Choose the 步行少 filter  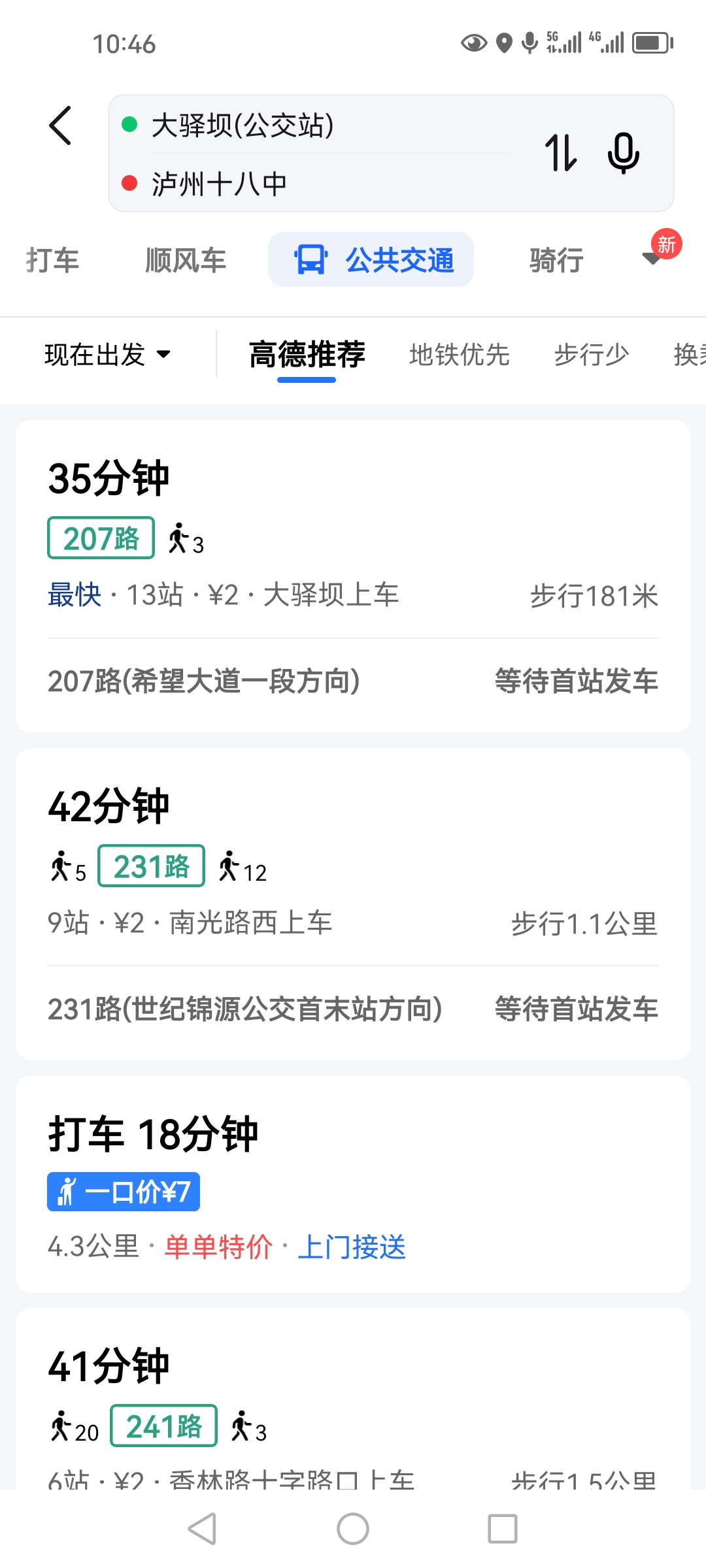point(591,355)
